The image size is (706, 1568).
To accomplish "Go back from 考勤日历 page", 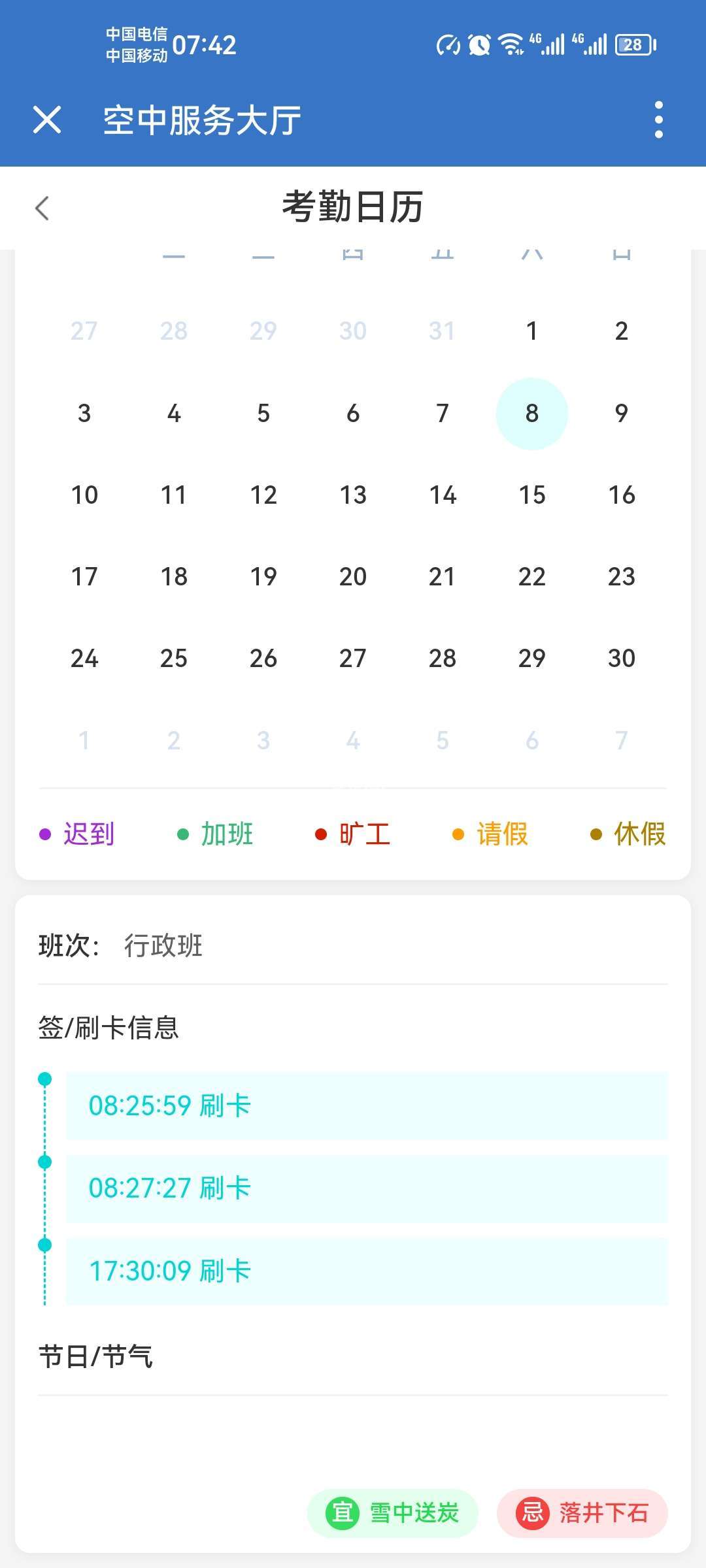I will pyautogui.click(x=42, y=208).
